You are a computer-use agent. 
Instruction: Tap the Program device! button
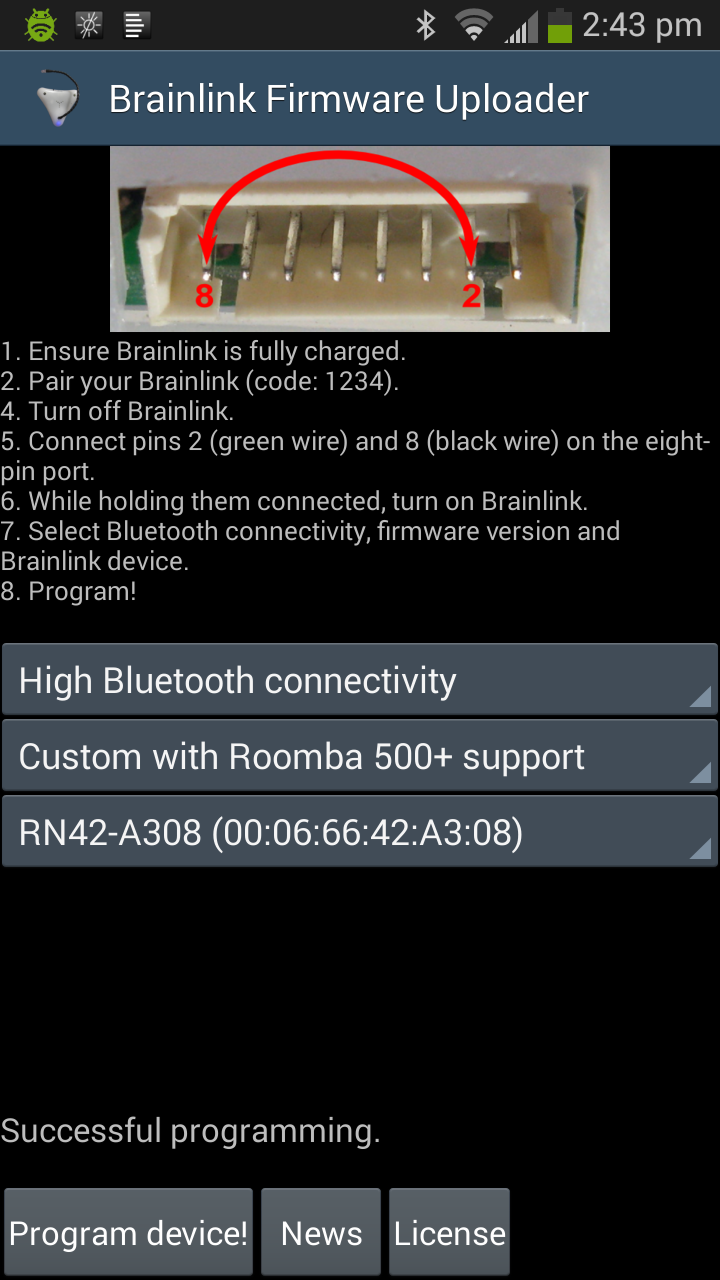coord(129,1232)
